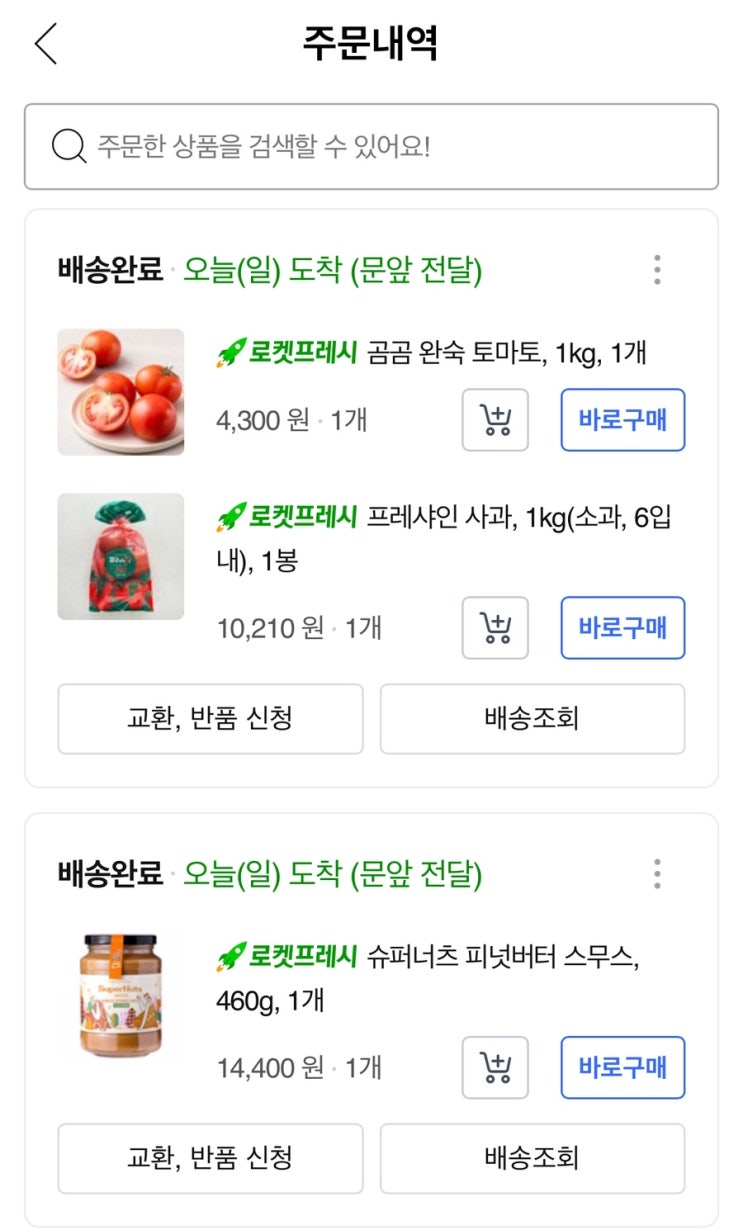Buy 프레샤인 사과 now with 바로구매
743x1230 pixels.
pos(622,628)
